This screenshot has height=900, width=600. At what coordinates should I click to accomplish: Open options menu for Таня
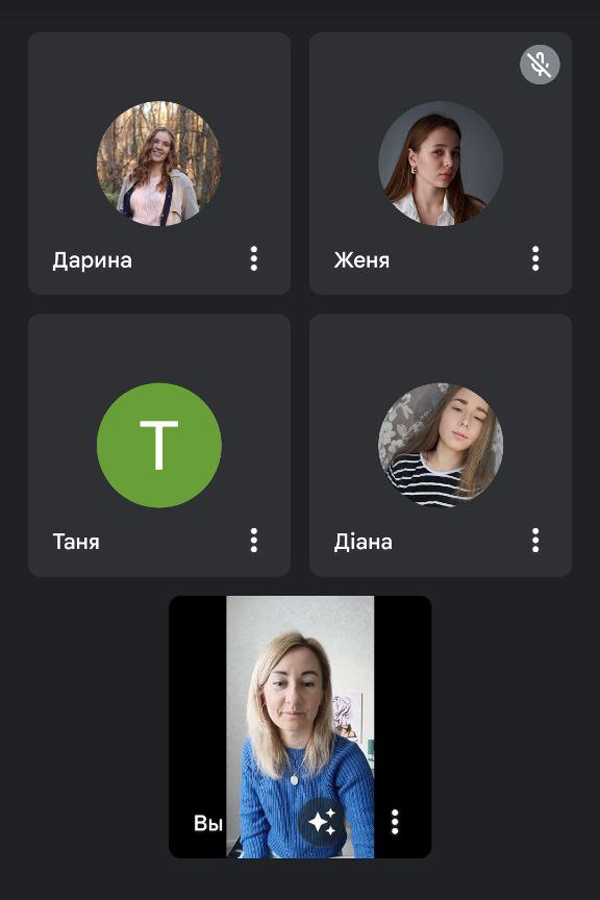click(x=254, y=541)
